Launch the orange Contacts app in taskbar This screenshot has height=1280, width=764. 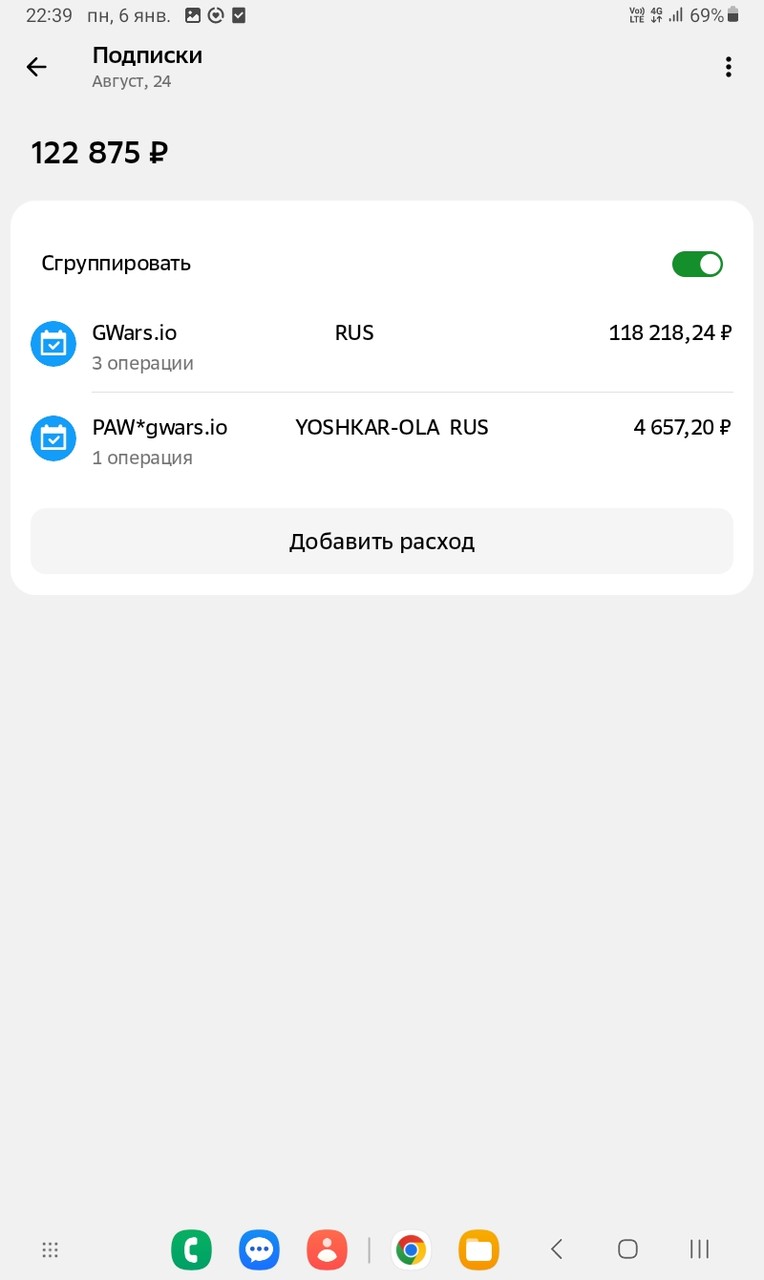tap(327, 1249)
